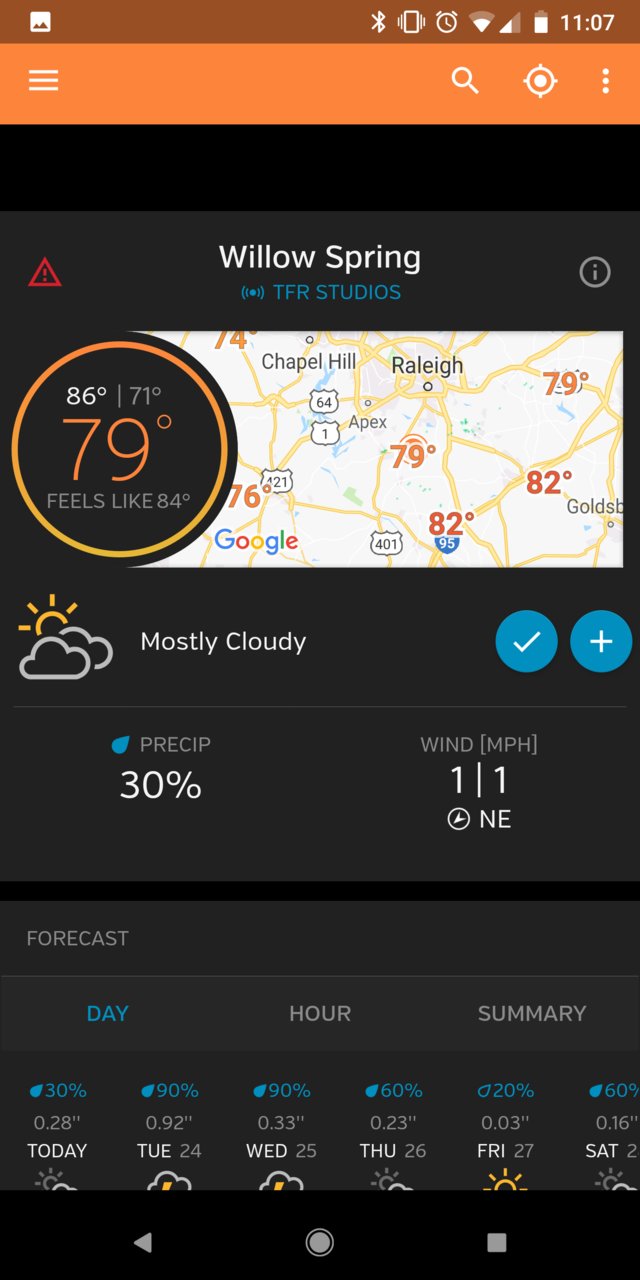Viewport: 640px width, 1280px height.
Task: Open the hamburger navigation menu
Action: [43, 81]
